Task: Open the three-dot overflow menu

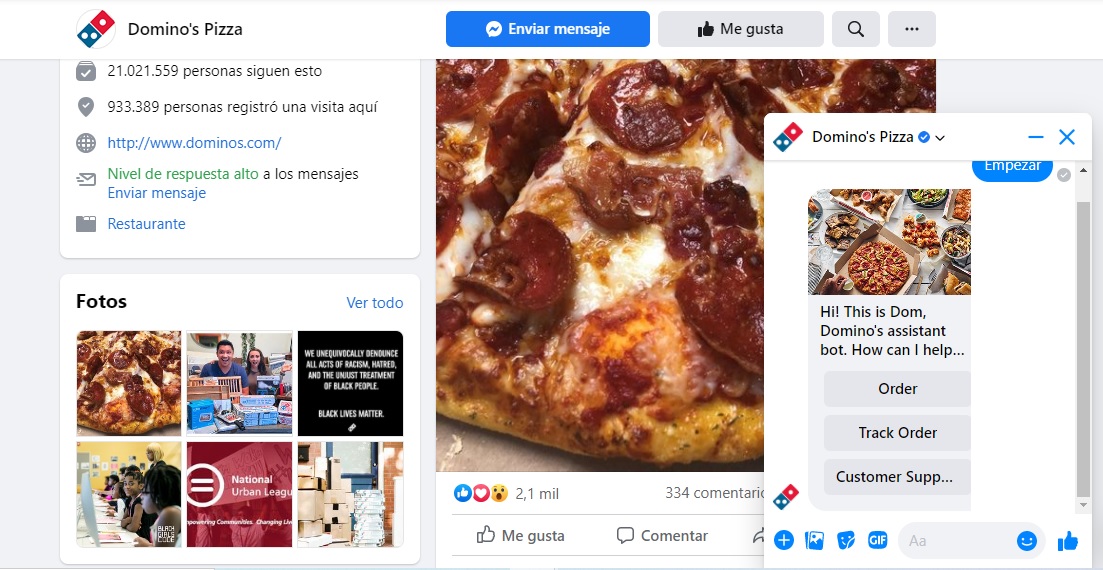Action: tap(911, 29)
